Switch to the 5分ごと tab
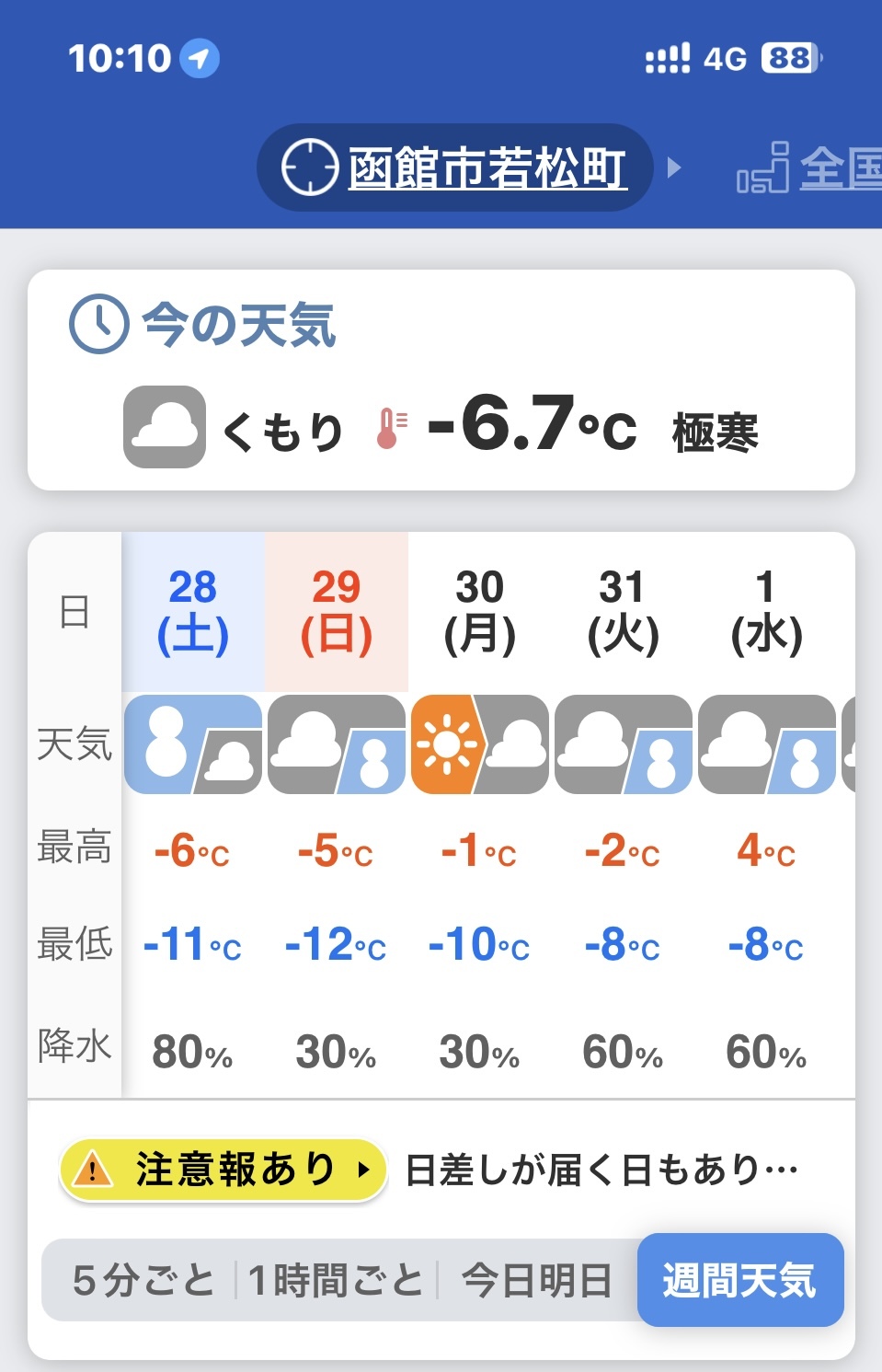 [143, 1280]
